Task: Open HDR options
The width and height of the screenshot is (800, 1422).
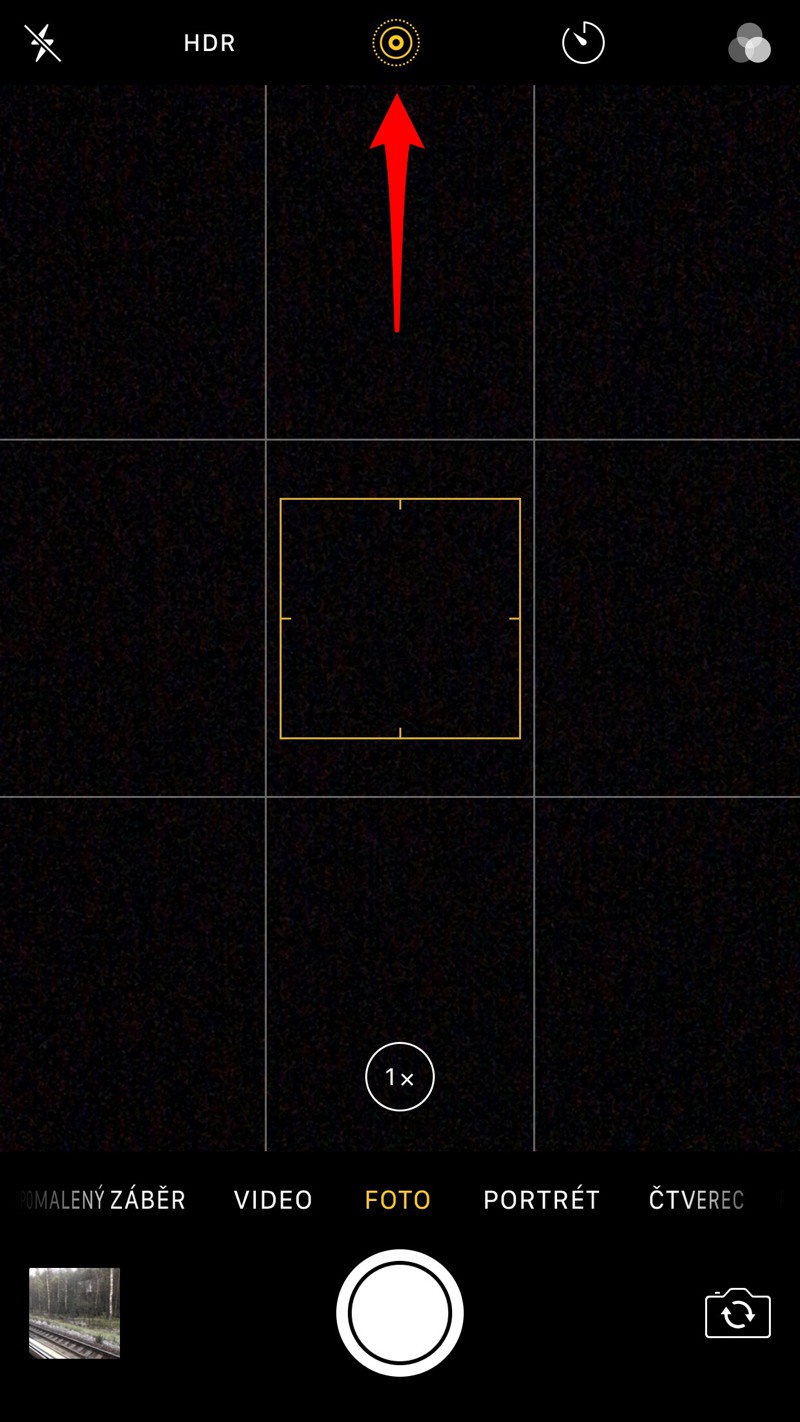Action: 209,44
